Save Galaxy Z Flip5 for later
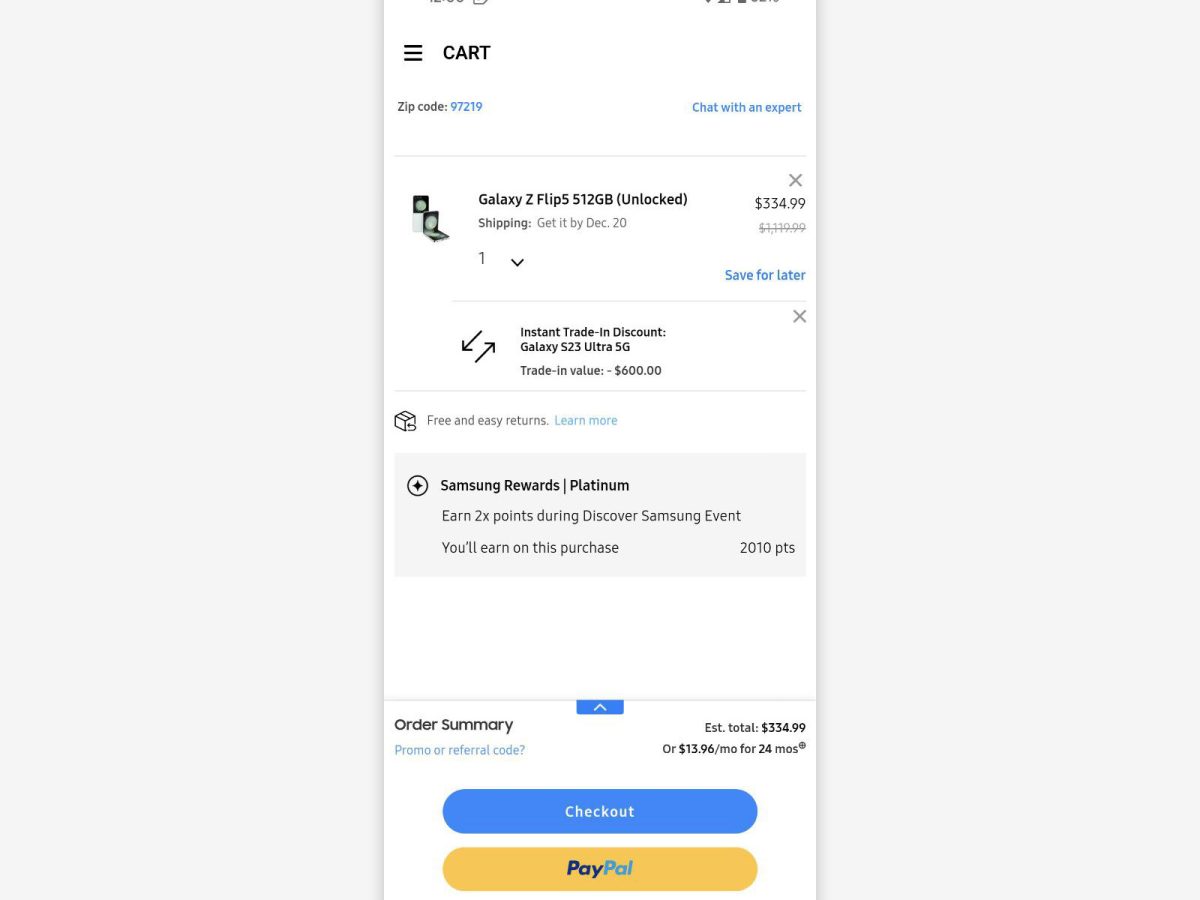This screenshot has width=1200, height=900. tap(764, 275)
